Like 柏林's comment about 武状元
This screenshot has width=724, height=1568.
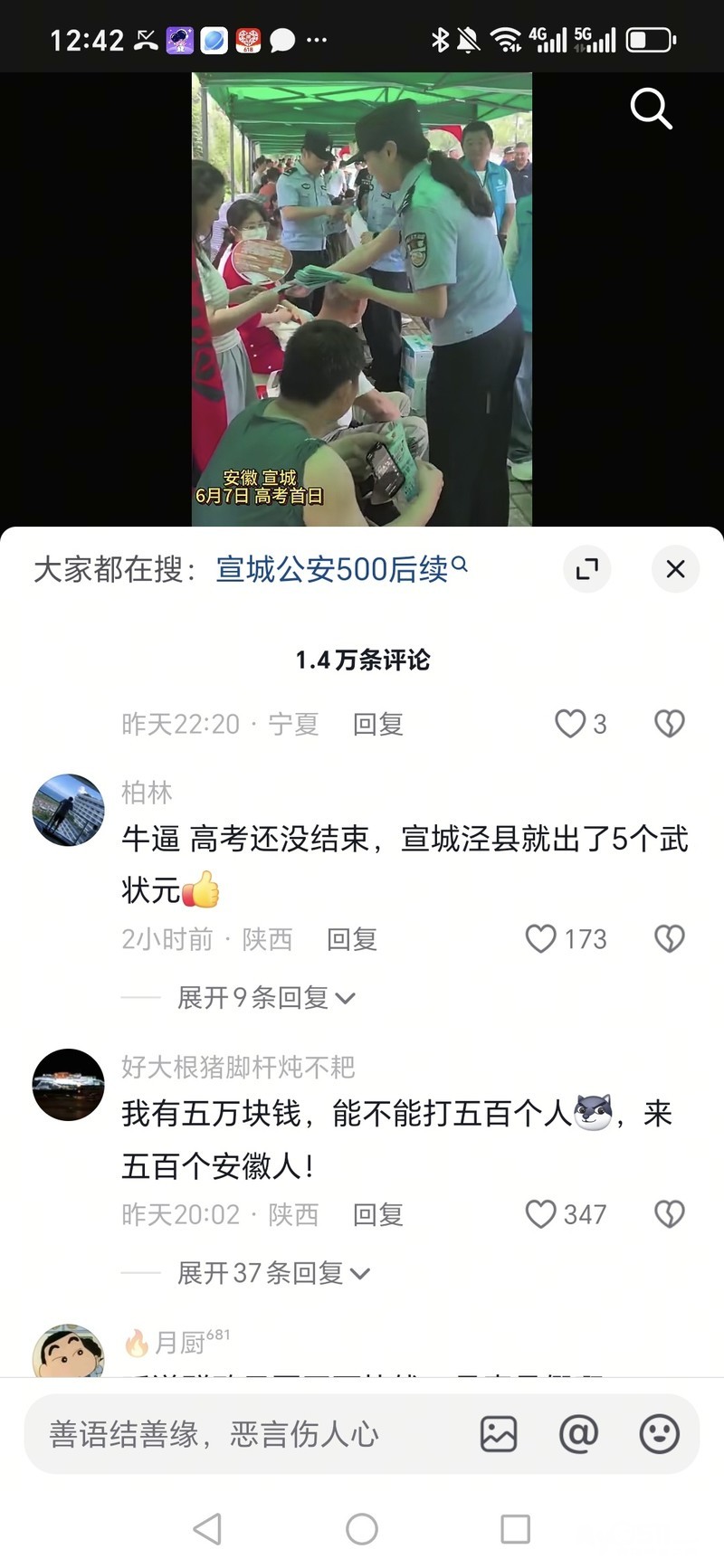(x=567, y=939)
